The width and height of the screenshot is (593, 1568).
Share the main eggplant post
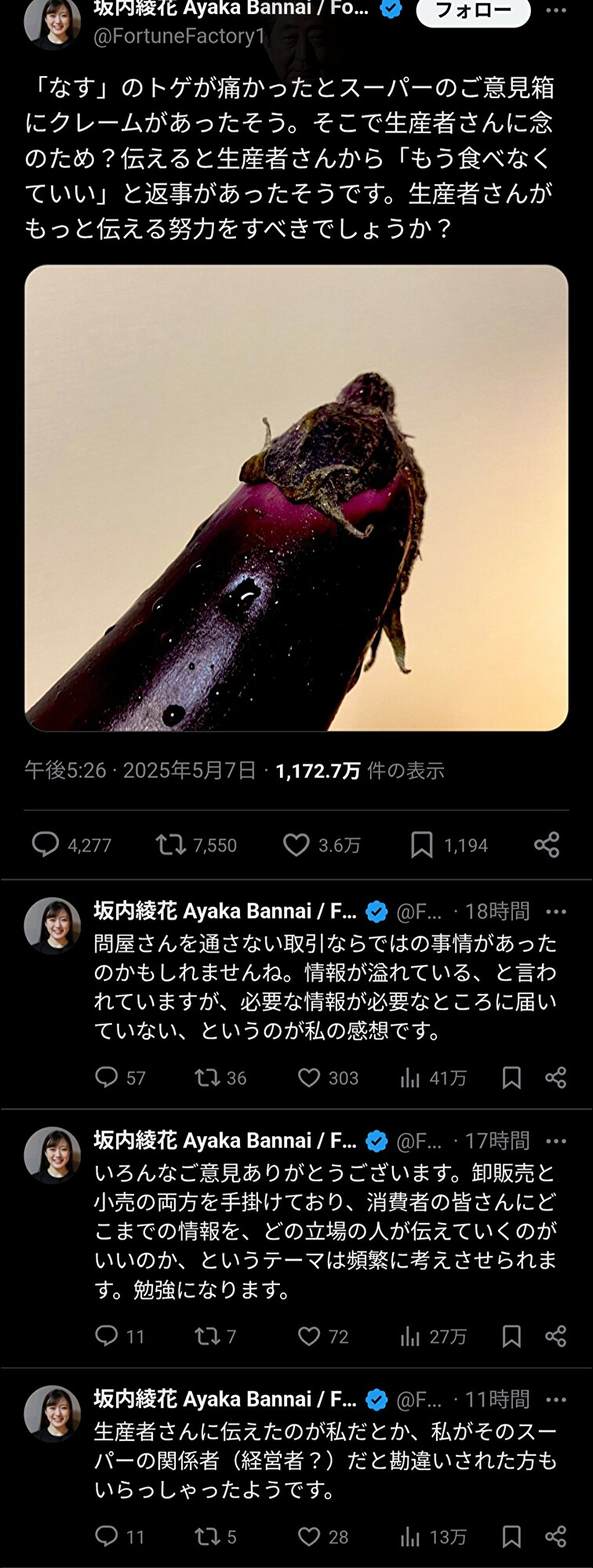[x=547, y=844]
